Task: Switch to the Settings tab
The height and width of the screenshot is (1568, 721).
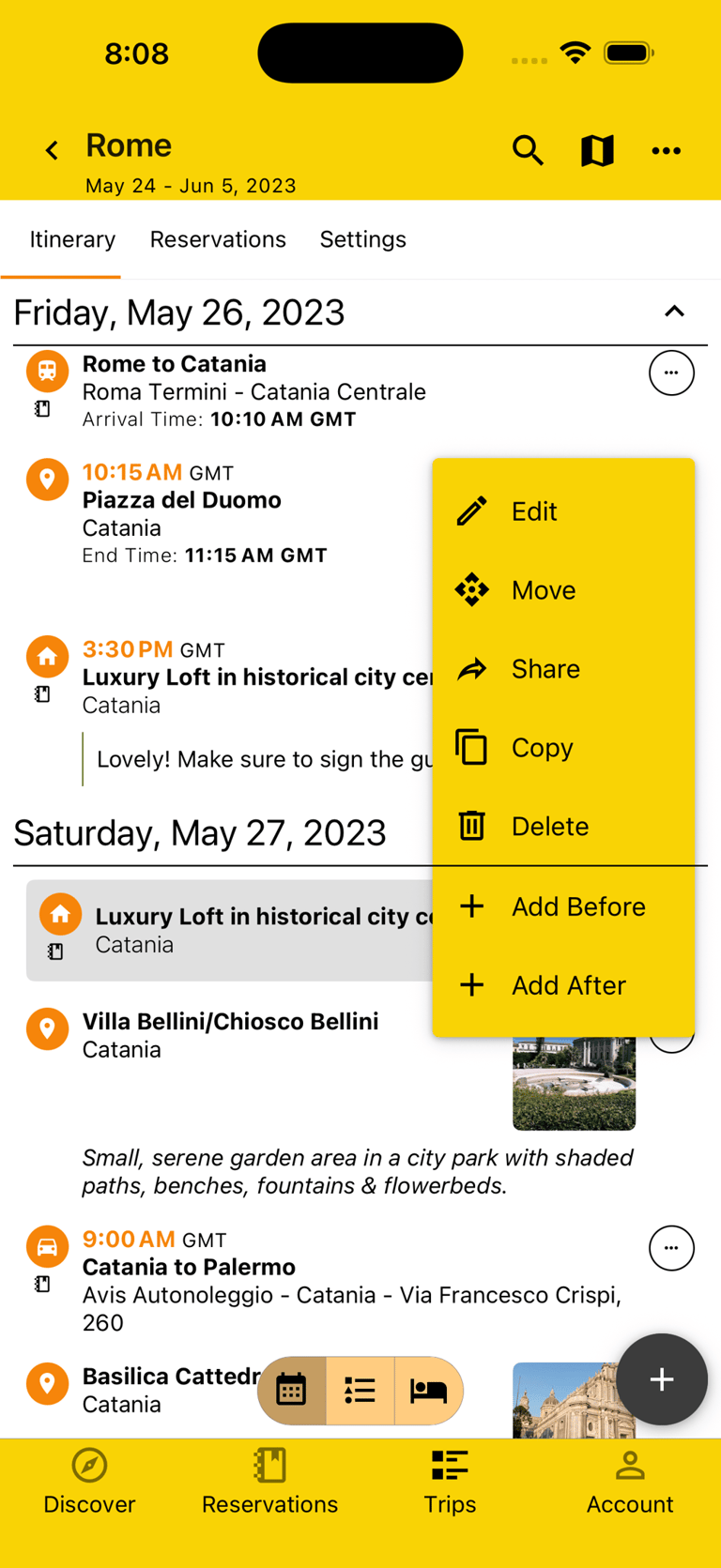Action: (x=362, y=239)
